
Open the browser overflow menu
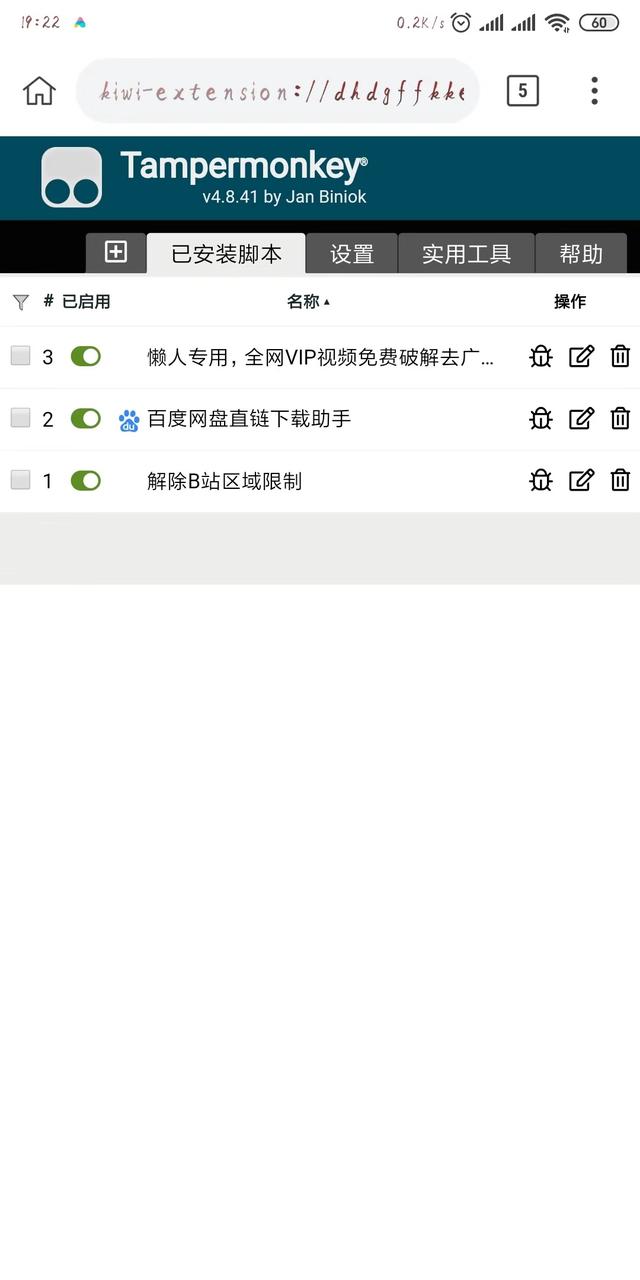[x=594, y=91]
